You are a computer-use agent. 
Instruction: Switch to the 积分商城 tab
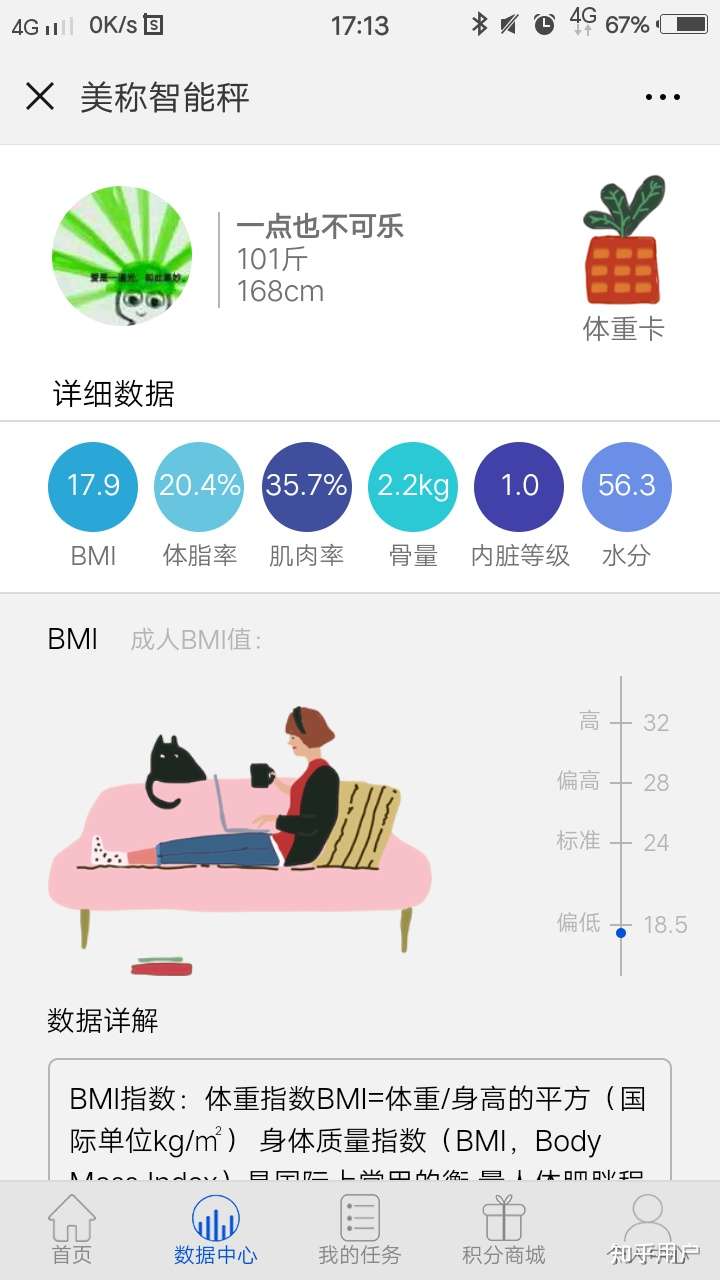[x=503, y=1230]
